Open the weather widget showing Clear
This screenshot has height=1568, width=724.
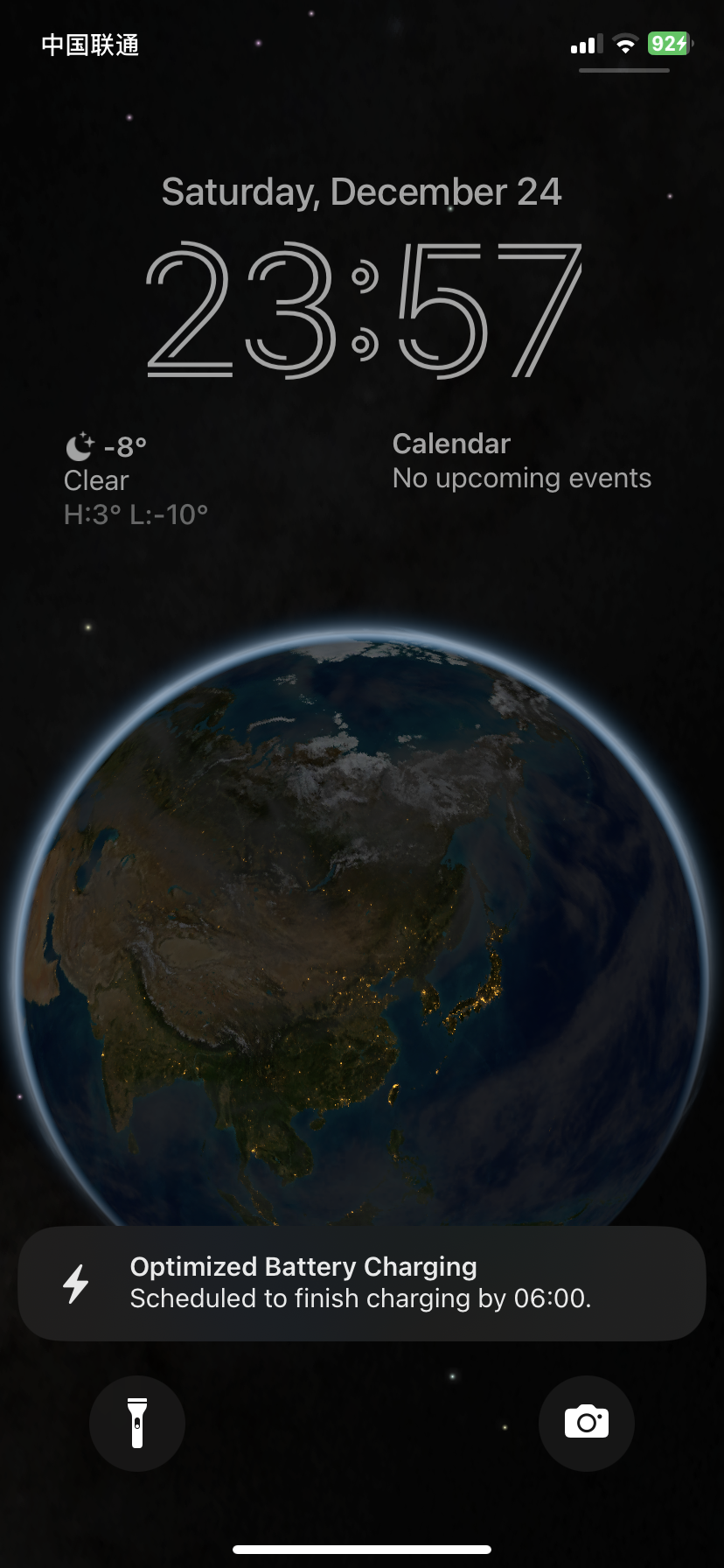[x=136, y=479]
